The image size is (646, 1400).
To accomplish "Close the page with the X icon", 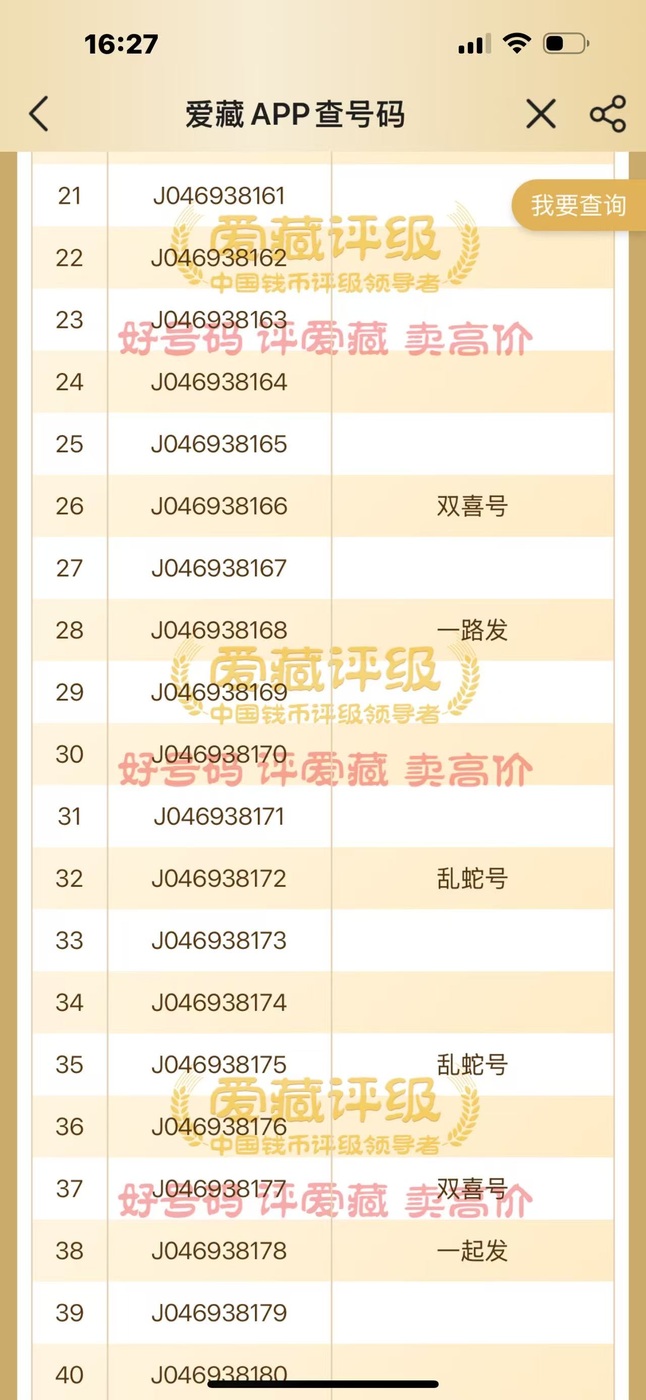I will coord(541,114).
